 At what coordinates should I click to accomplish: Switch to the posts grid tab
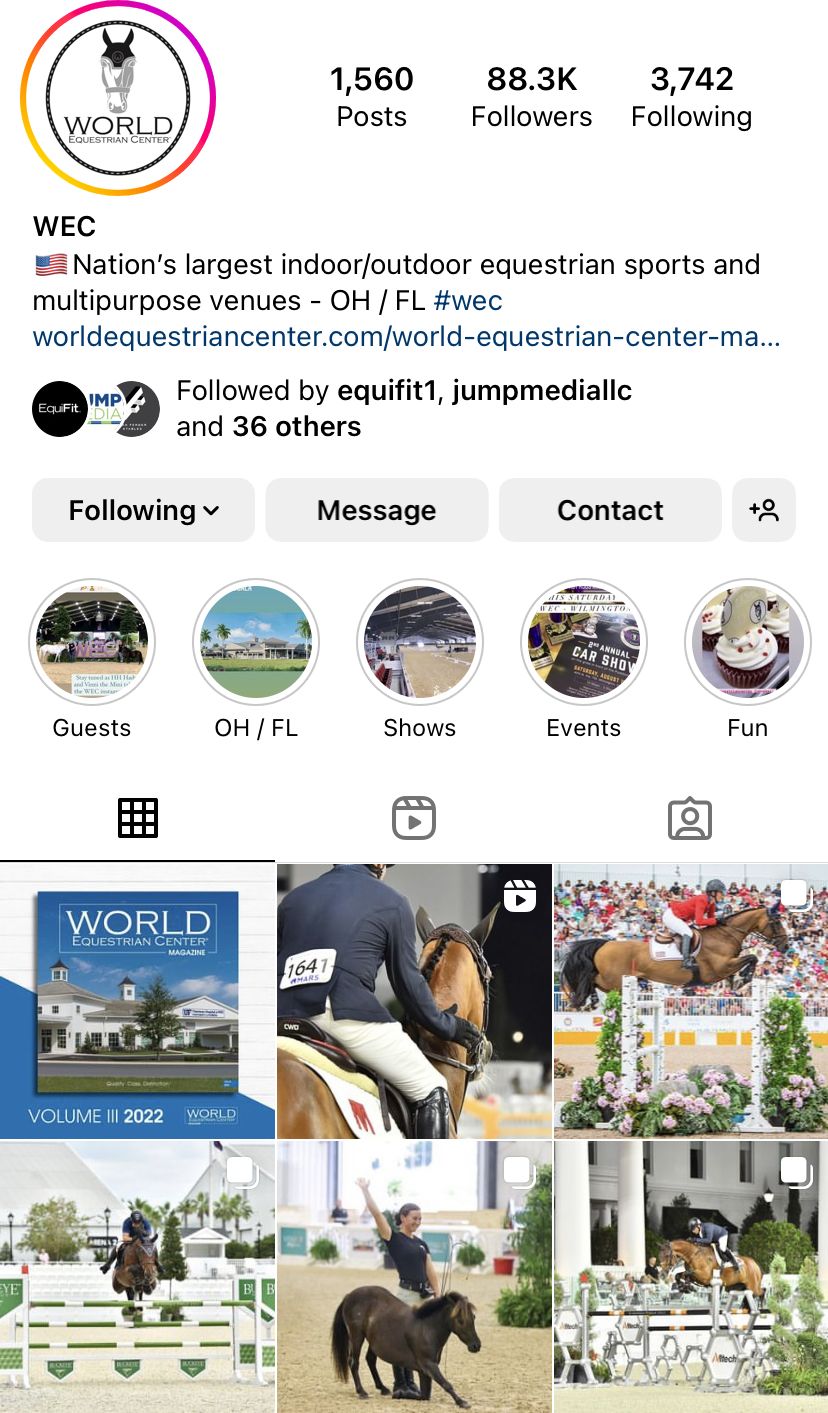coord(138,818)
